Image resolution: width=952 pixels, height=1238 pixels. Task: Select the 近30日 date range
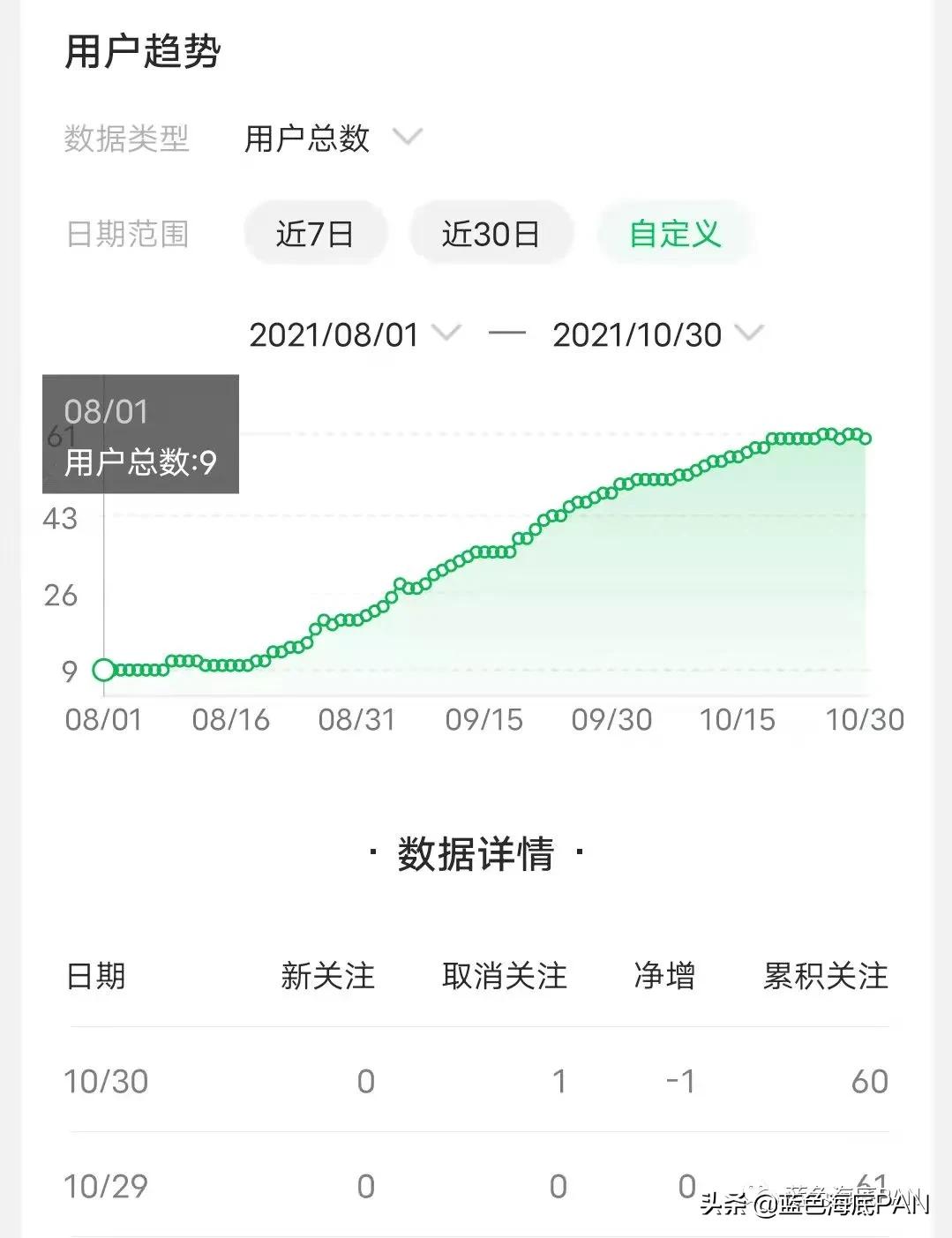pyautogui.click(x=491, y=232)
